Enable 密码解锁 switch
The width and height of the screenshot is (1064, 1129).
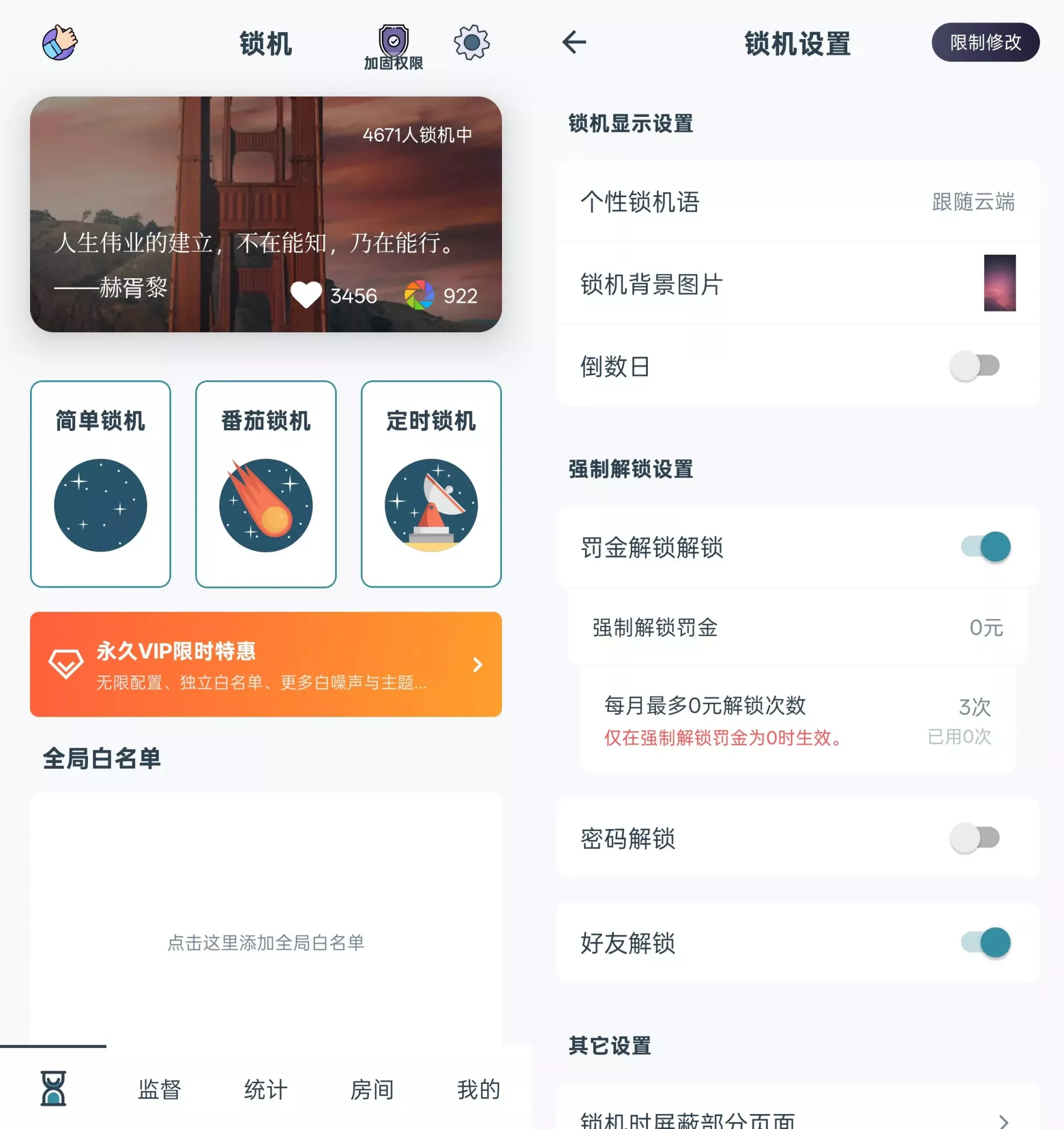coord(974,838)
